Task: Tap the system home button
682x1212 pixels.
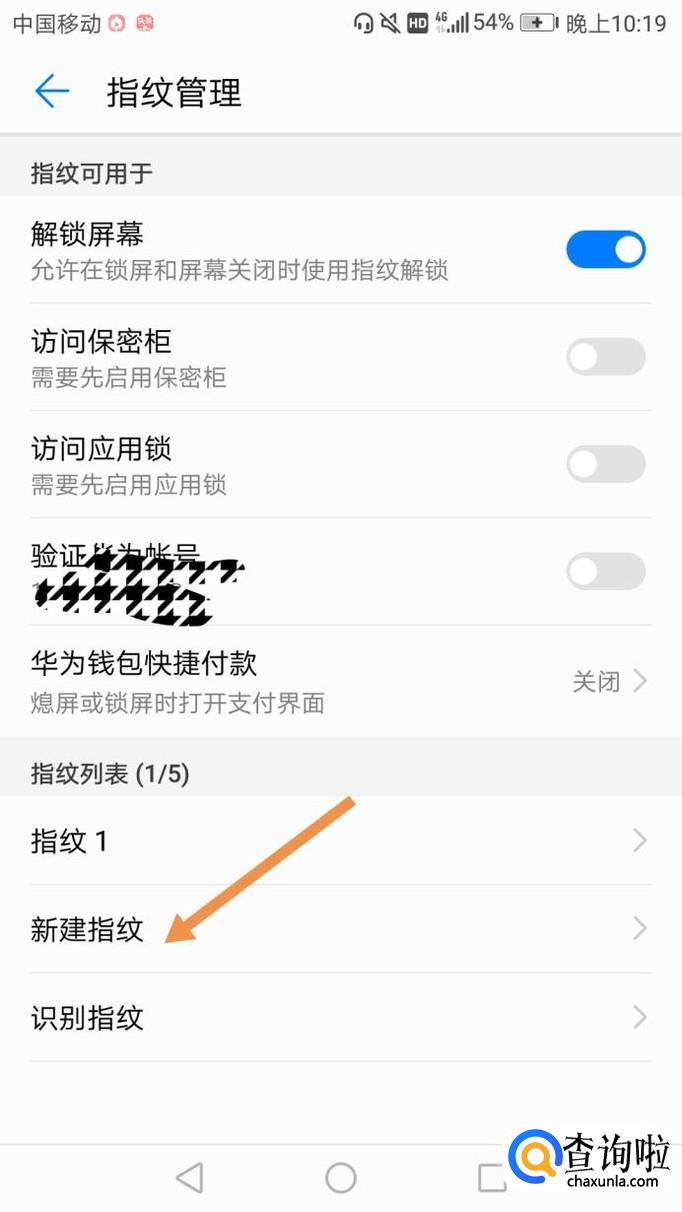Action: 341,1178
